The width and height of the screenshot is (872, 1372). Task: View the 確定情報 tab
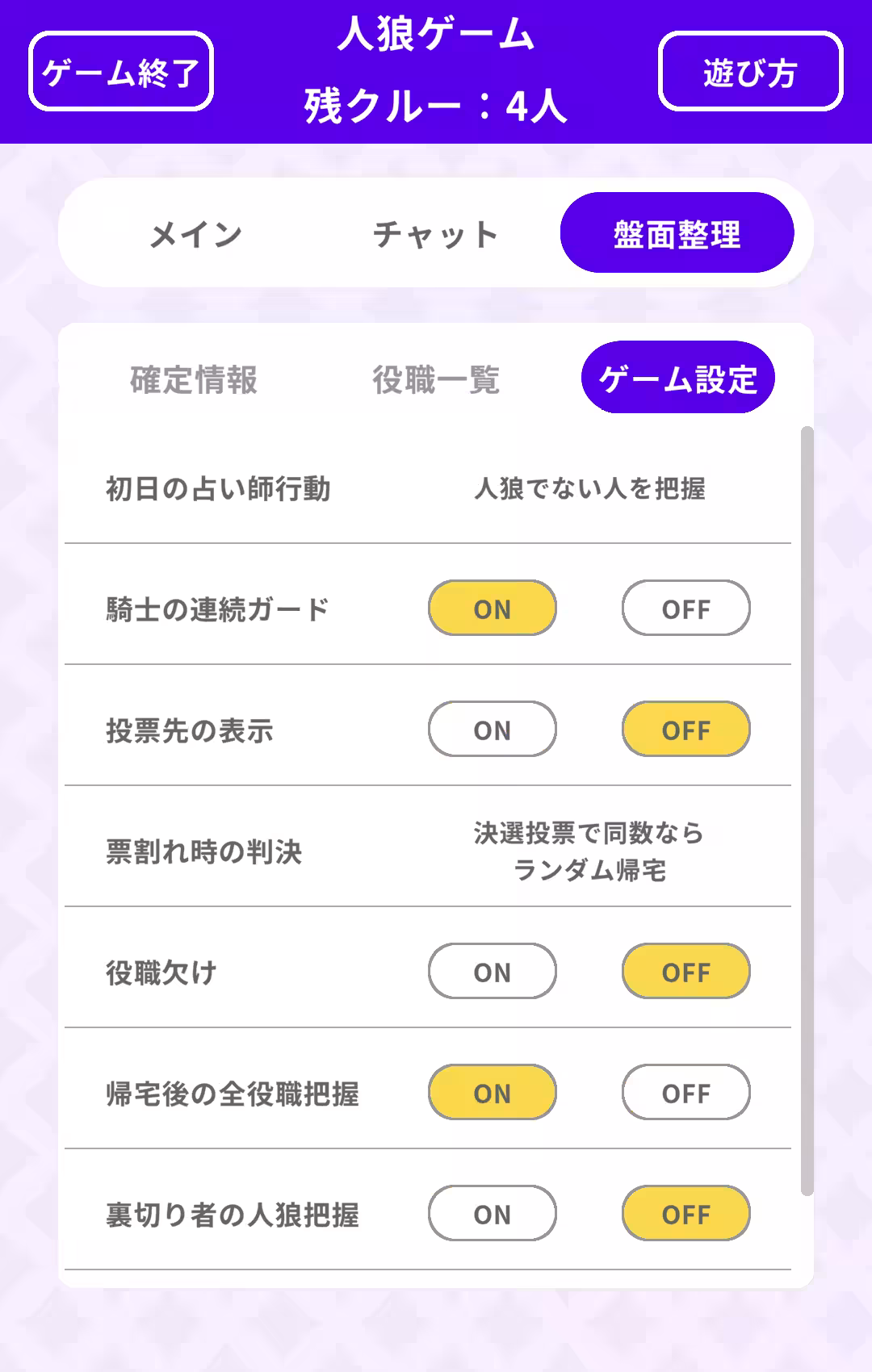[194, 381]
